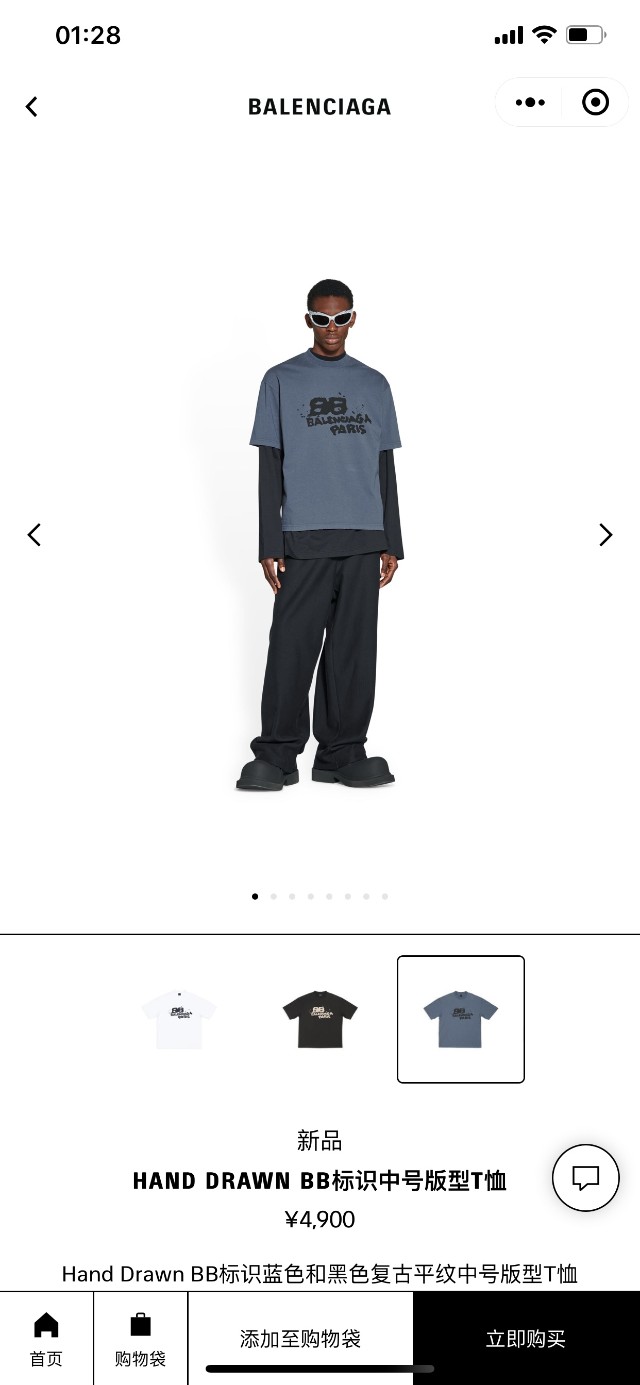Select the white T-shirt color
The image size is (640, 1385).
pyautogui.click(x=179, y=1019)
